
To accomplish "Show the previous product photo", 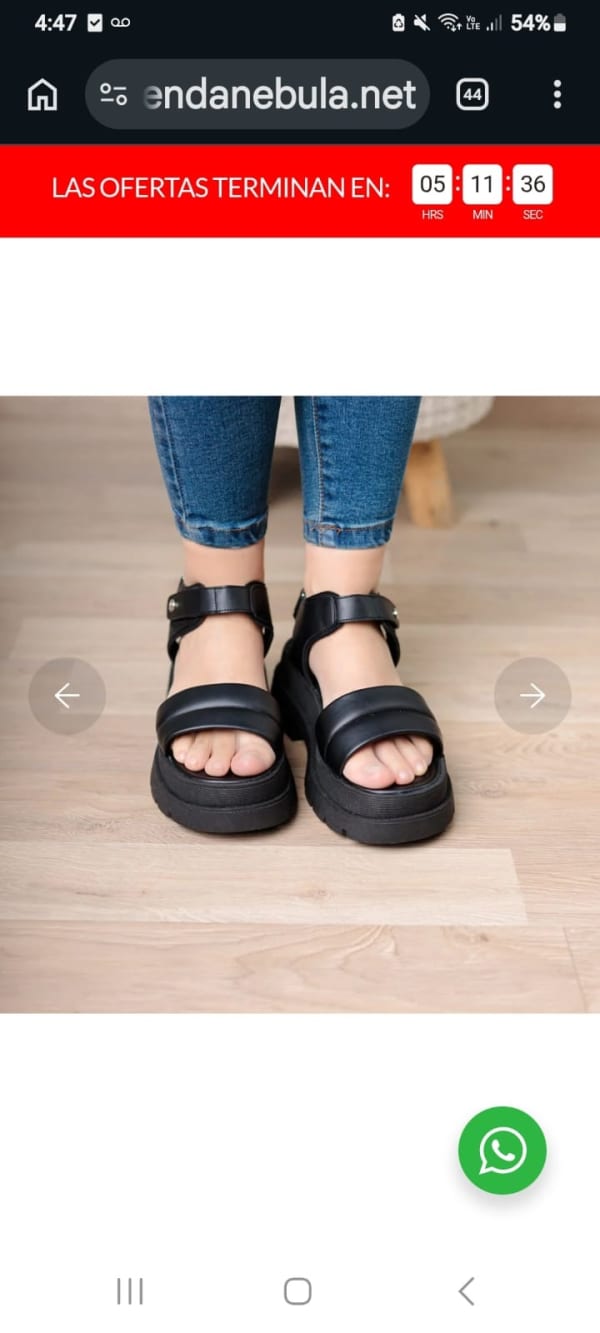I will pos(67,696).
